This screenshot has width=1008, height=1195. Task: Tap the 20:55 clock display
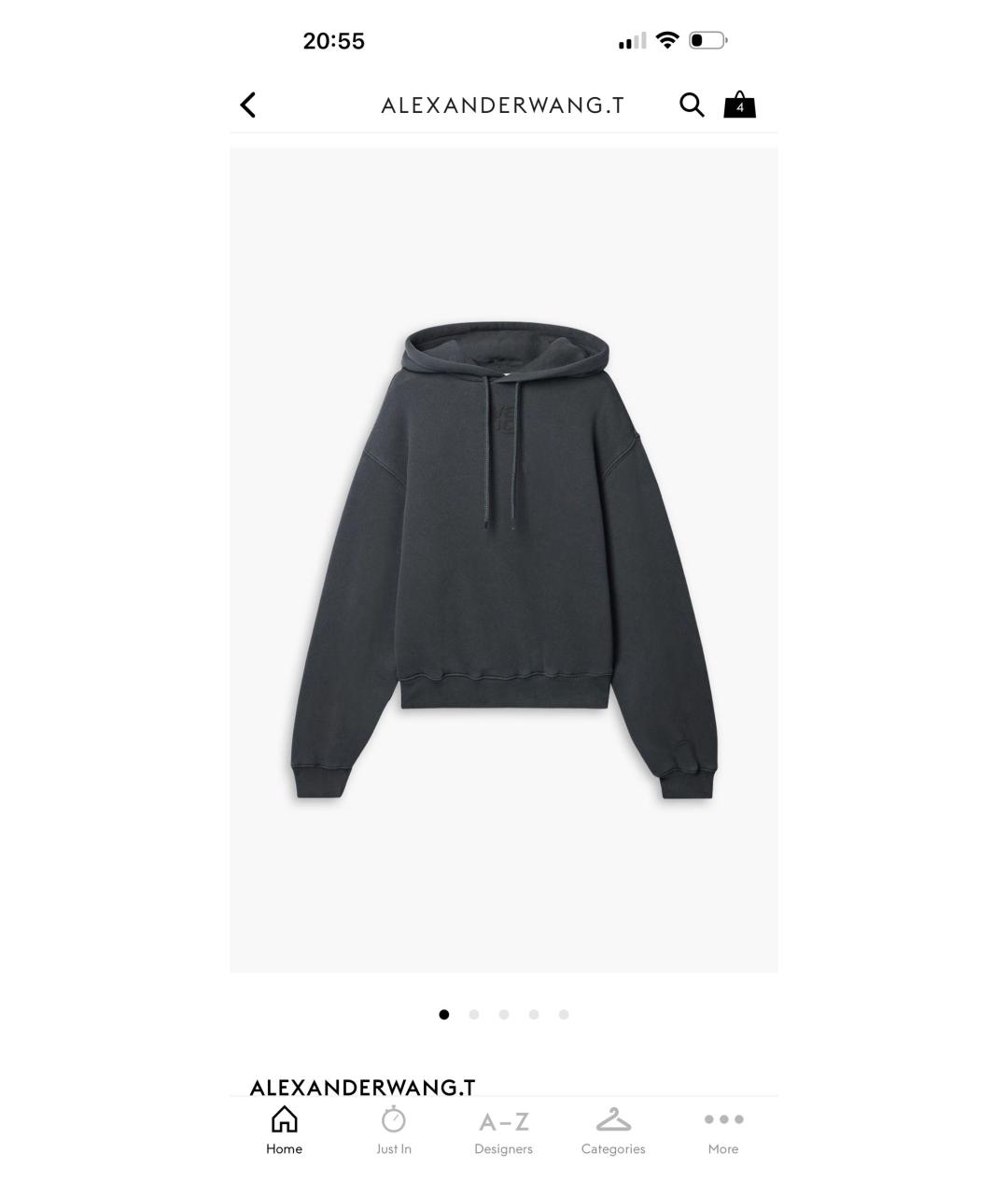click(x=333, y=40)
